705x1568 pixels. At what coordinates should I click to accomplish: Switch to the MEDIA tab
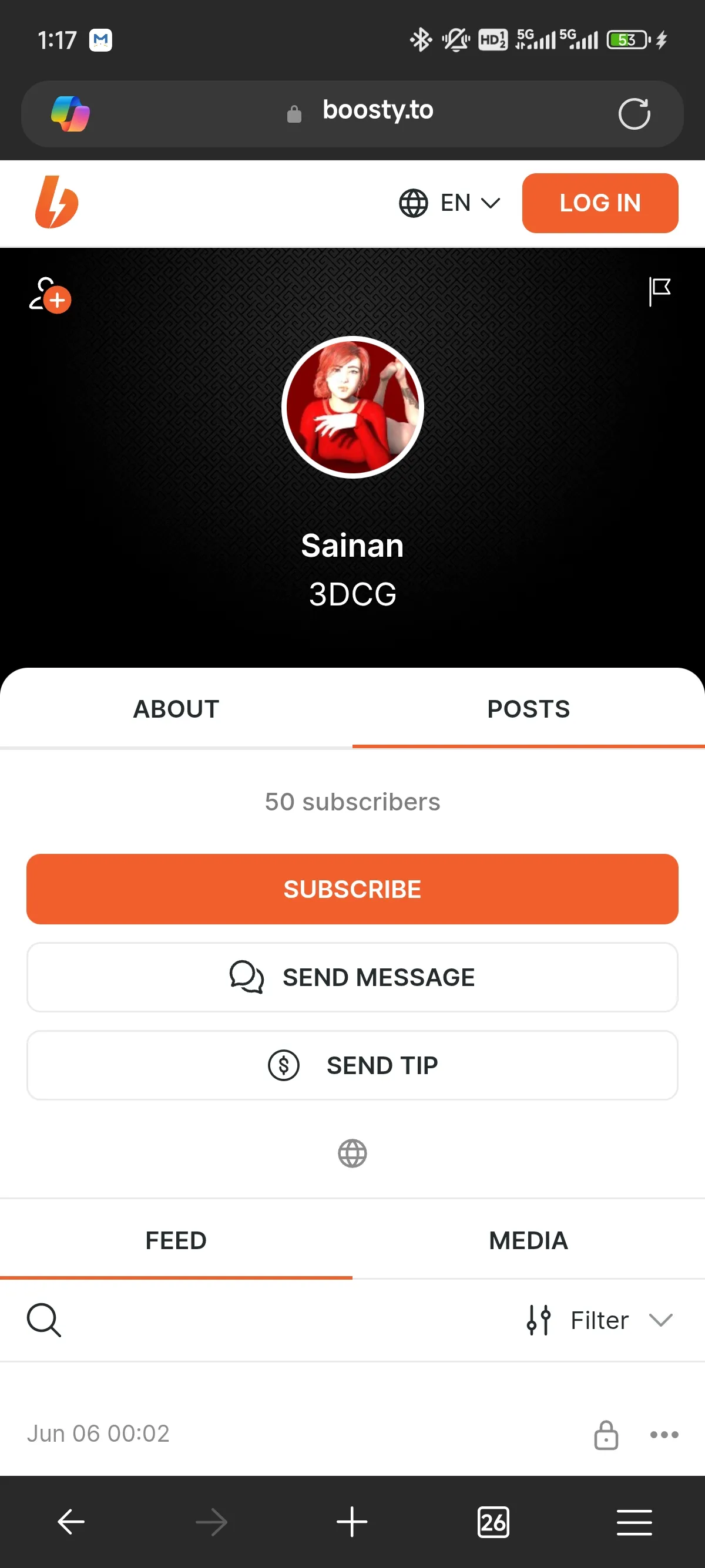pos(528,1240)
